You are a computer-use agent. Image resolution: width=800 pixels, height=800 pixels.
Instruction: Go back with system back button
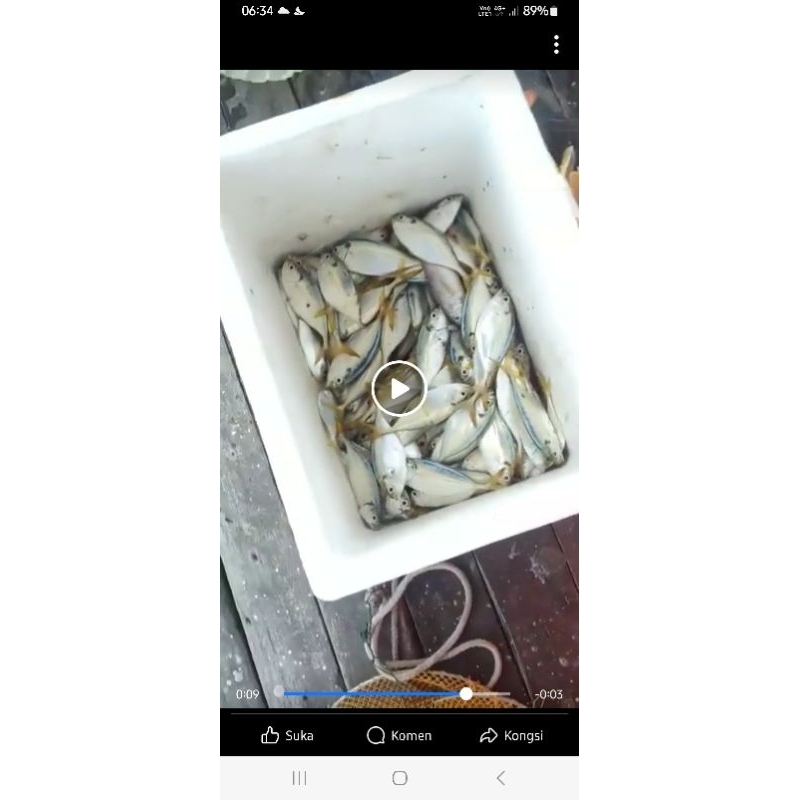pyautogui.click(x=501, y=778)
